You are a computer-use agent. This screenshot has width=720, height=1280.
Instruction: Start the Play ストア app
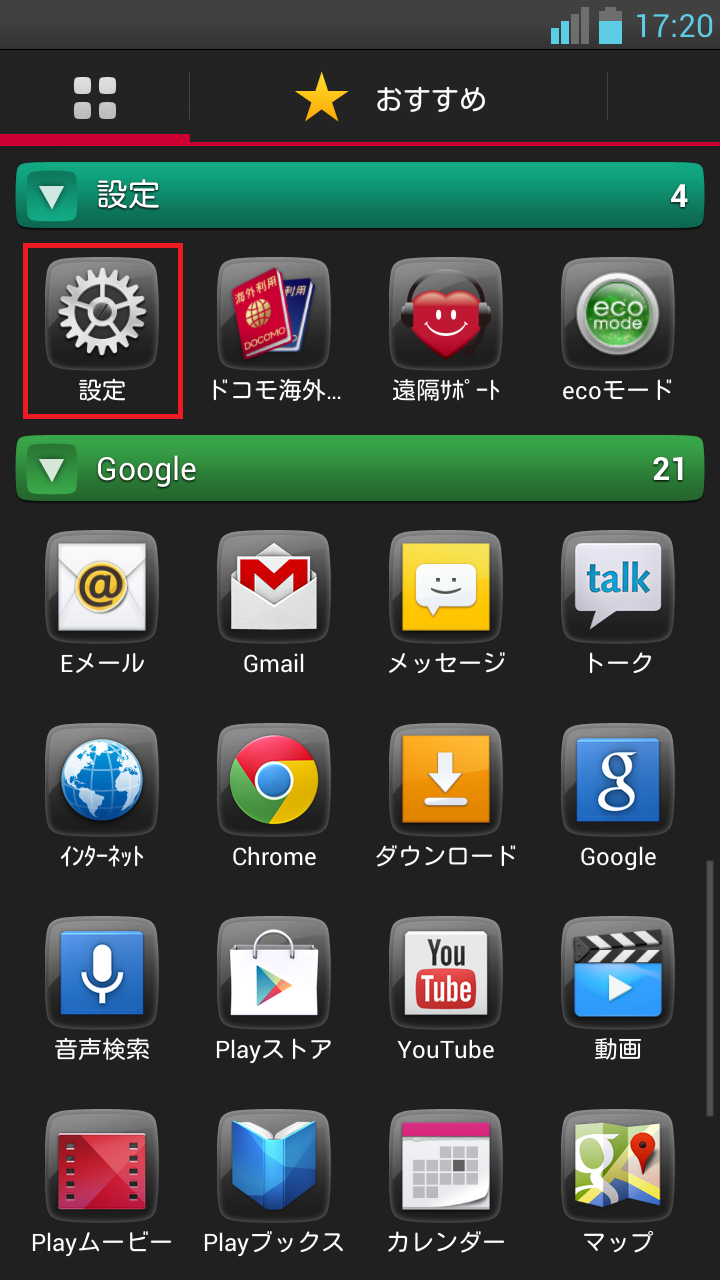point(274,973)
